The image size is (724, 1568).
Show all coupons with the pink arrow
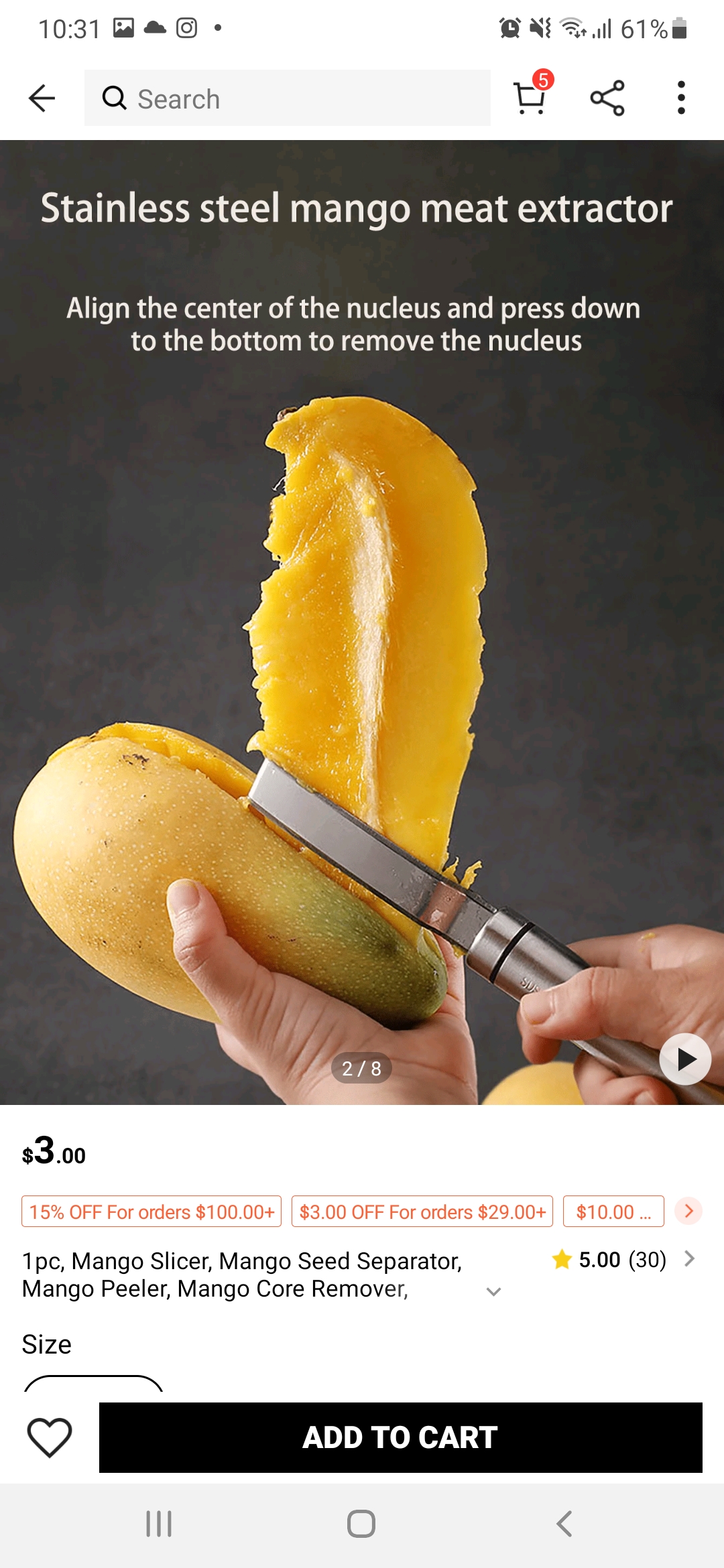pos(688,1211)
